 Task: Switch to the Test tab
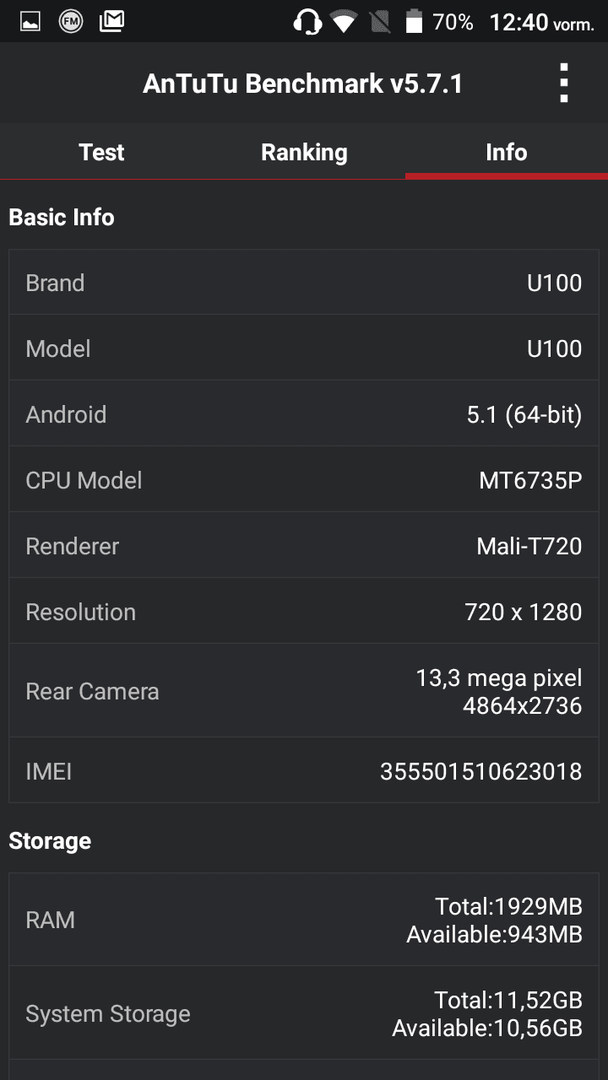click(x=101, y=152)
